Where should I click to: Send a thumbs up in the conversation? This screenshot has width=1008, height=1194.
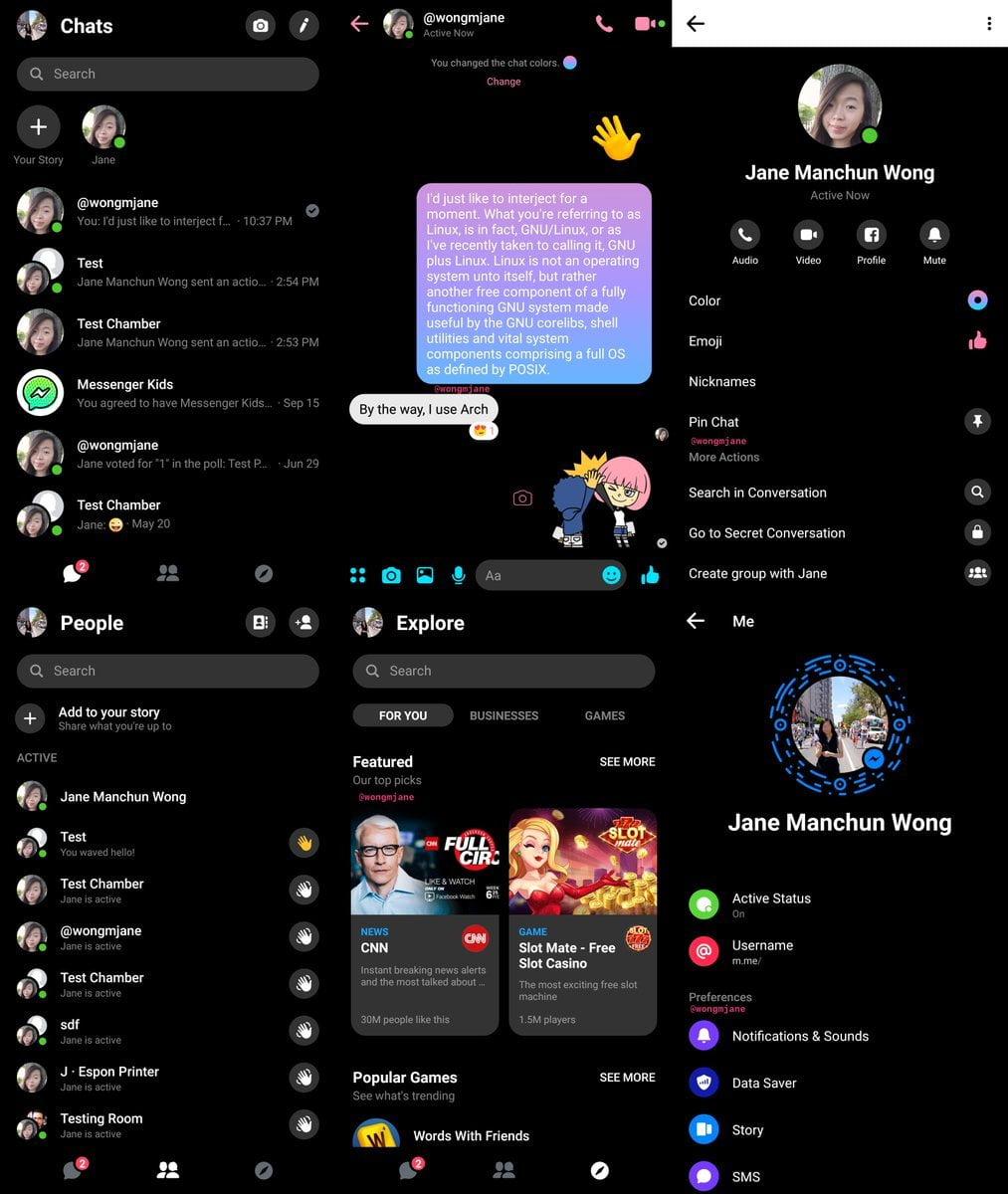tap(651, 574)
